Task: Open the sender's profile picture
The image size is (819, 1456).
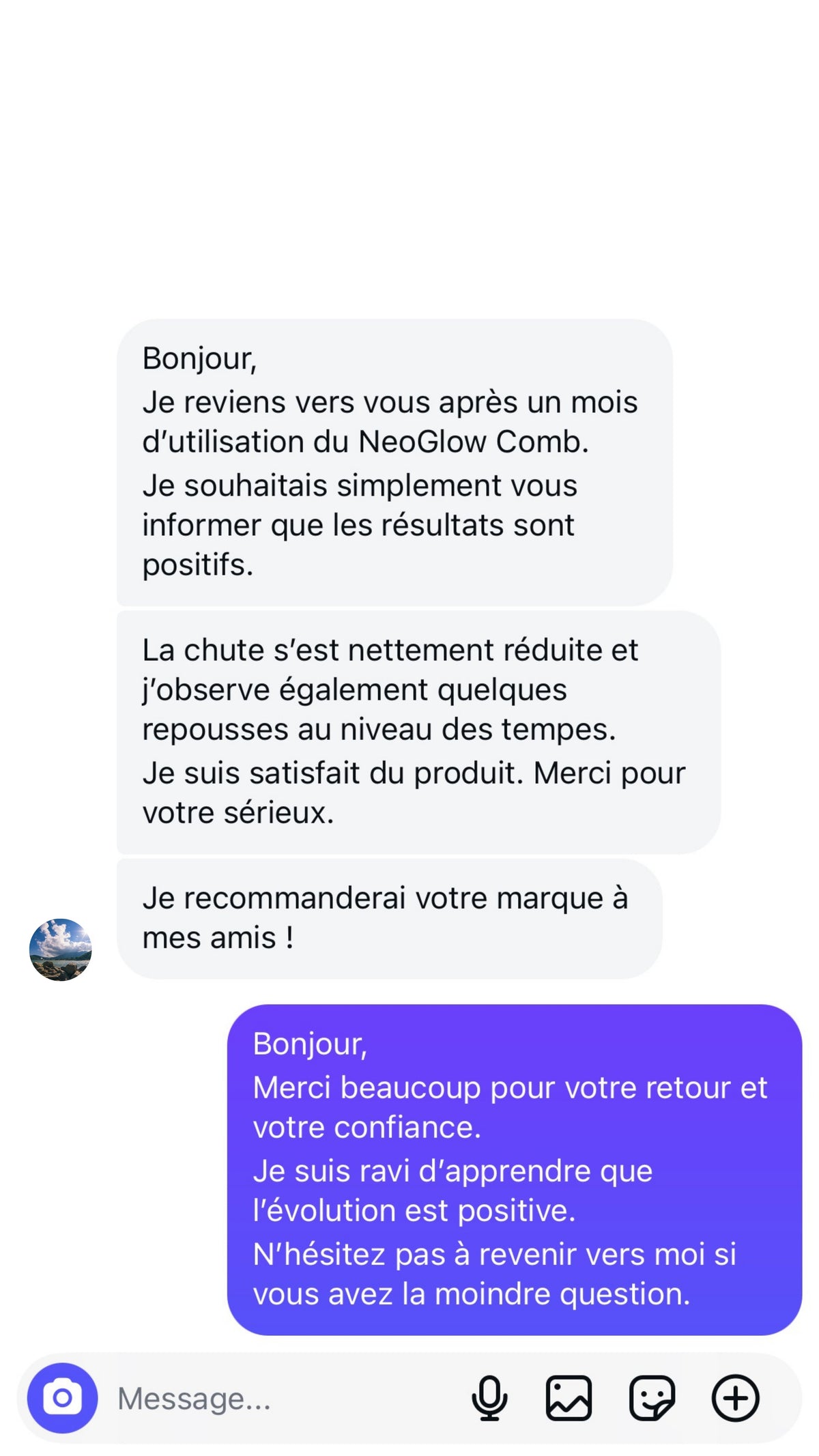Action: (61, 950)
